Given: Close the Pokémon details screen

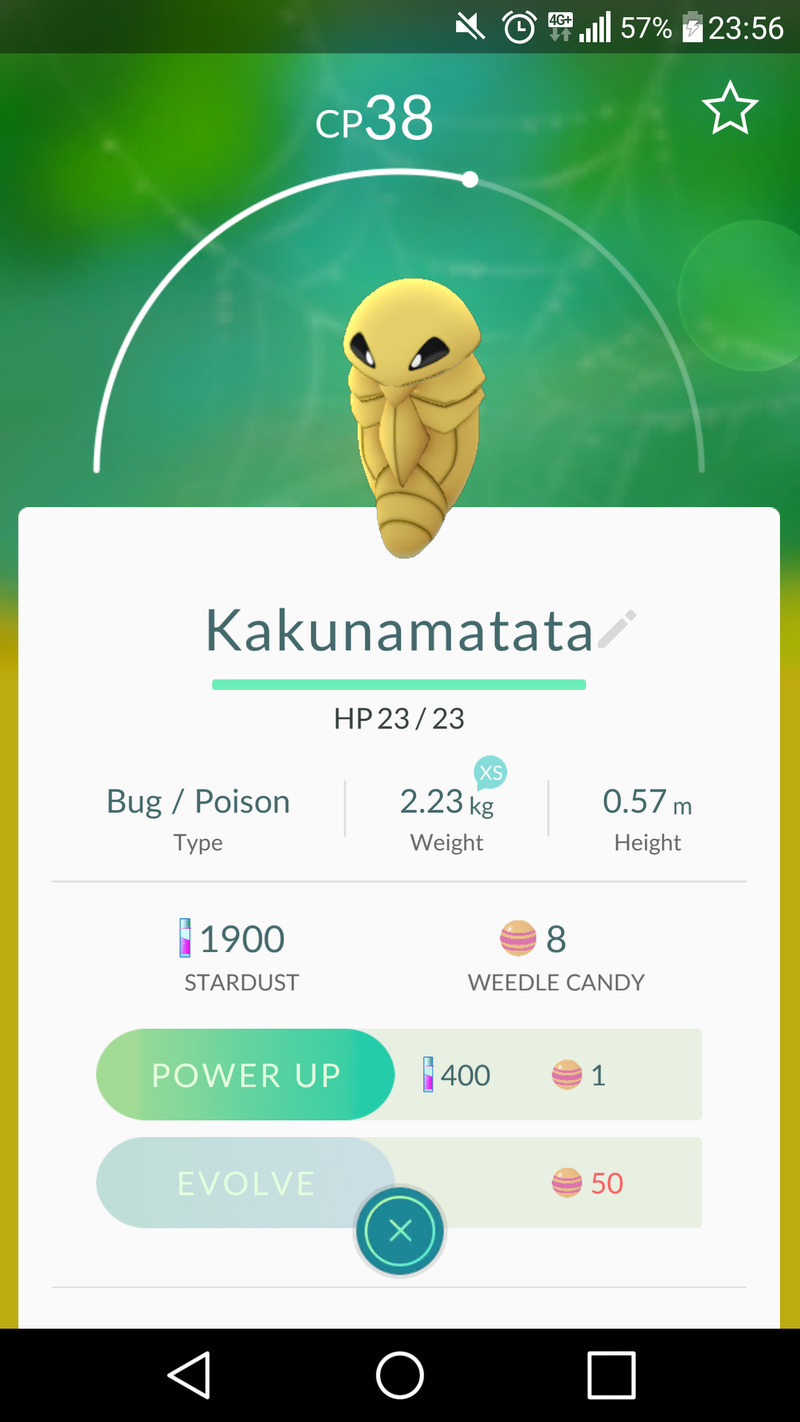Looking at the screenshot, I should click(400, 1231).
